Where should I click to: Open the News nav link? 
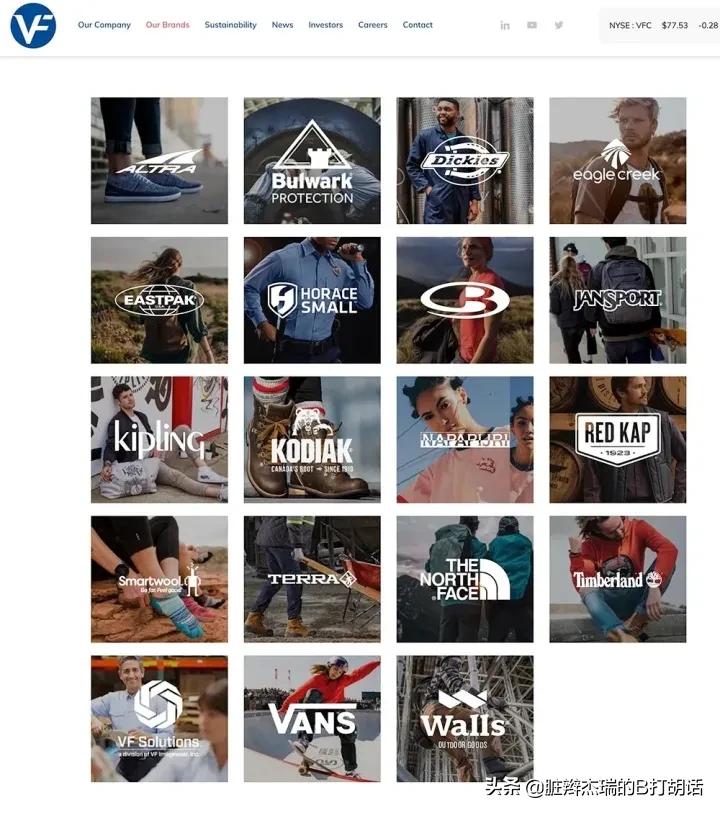(282, 25)
